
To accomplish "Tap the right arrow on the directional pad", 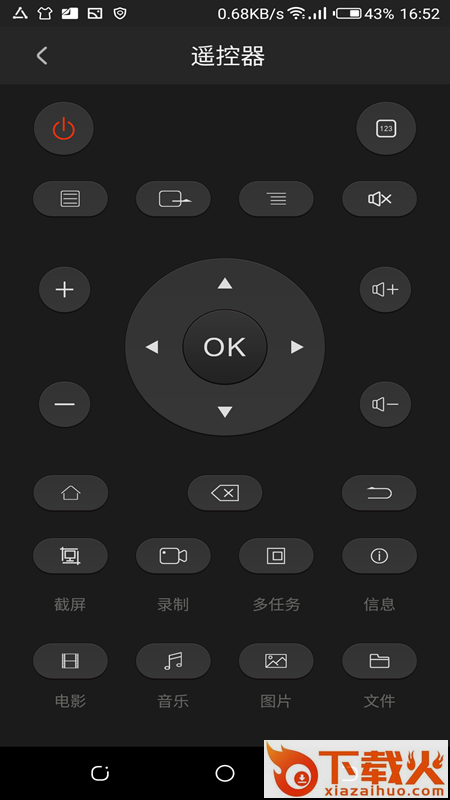I will tap(297, 347).
